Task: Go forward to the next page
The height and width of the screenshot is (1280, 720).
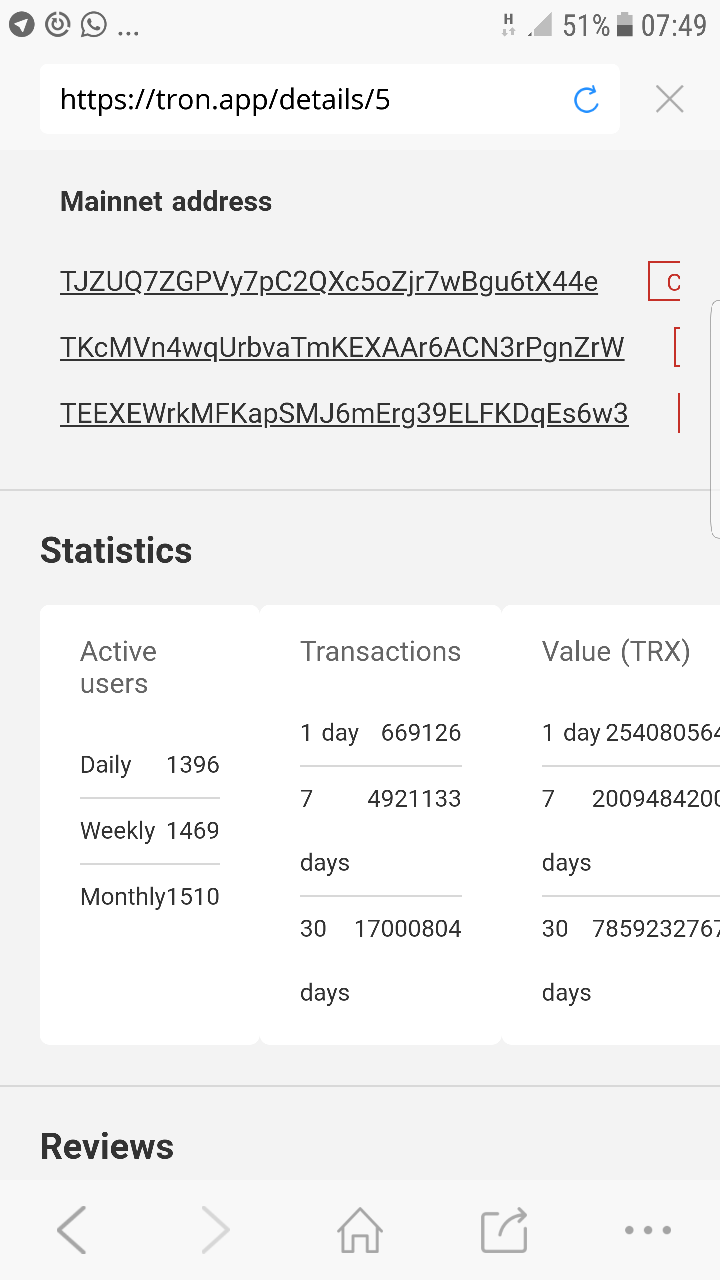Action: tap(216, 1230)
